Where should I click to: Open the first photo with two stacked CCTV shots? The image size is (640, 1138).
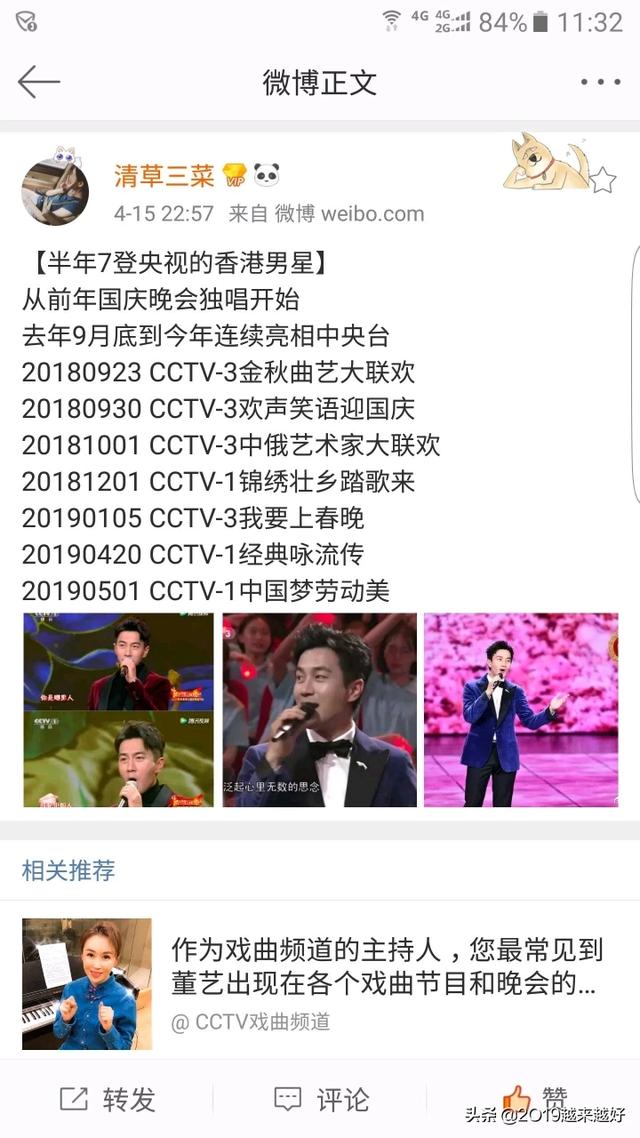(118, 709)
